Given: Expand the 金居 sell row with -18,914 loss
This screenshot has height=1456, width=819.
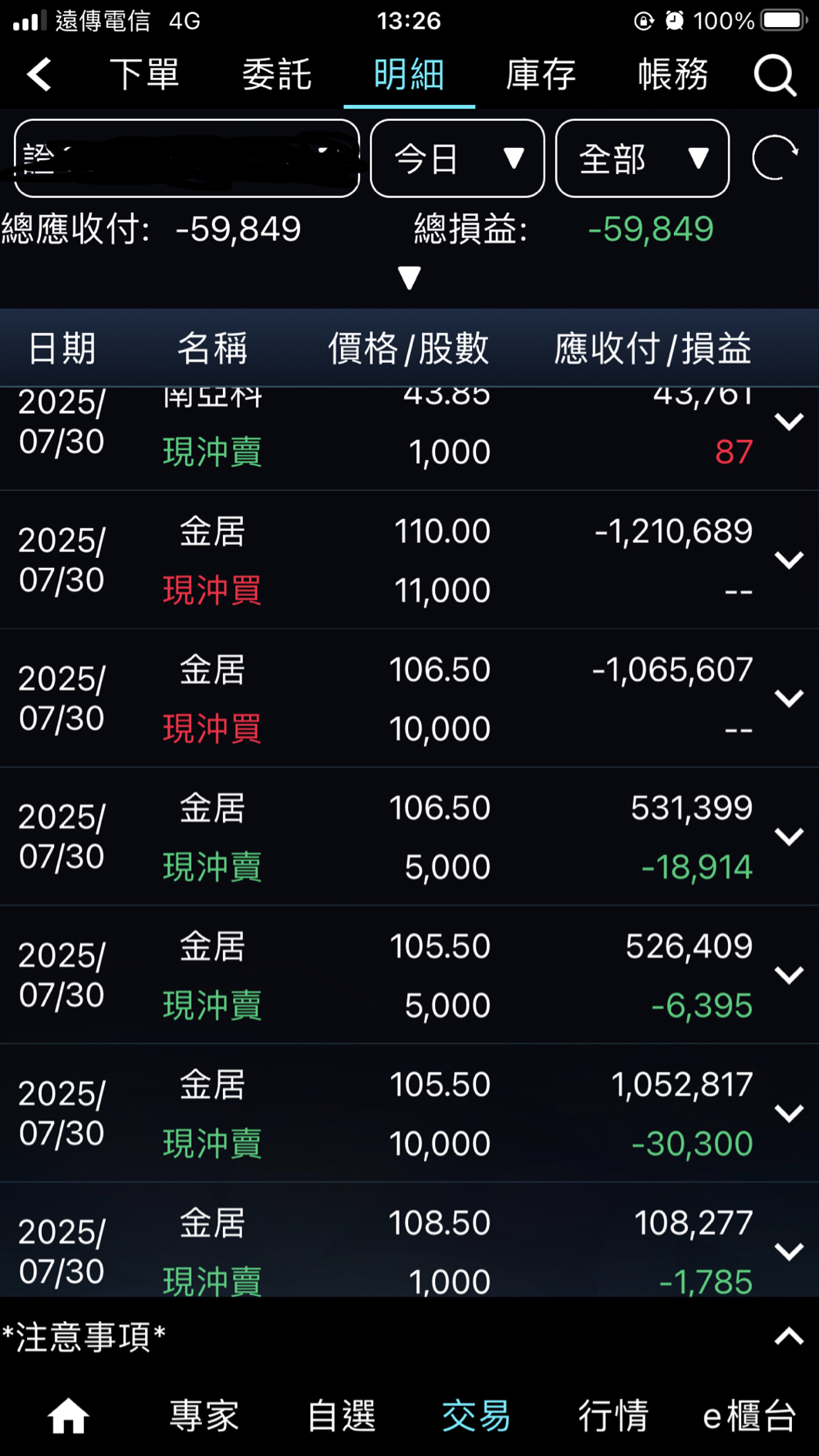Looking at the screenshot, I should 789,836.
